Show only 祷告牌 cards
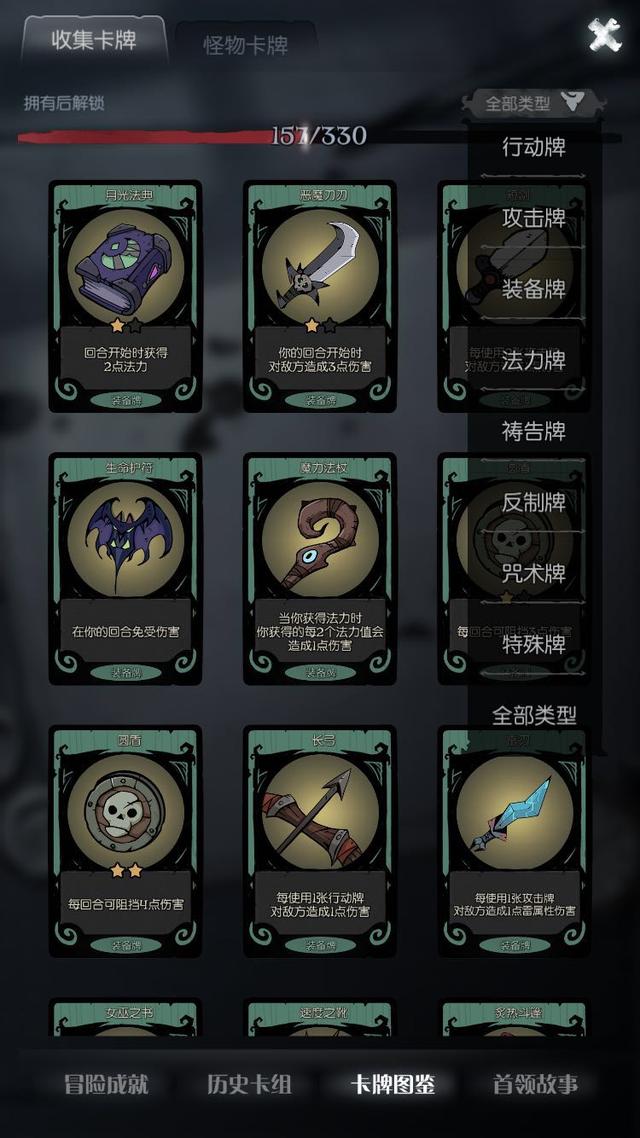The width and height of the screenshot is (640, 1138). coord(533,431)
